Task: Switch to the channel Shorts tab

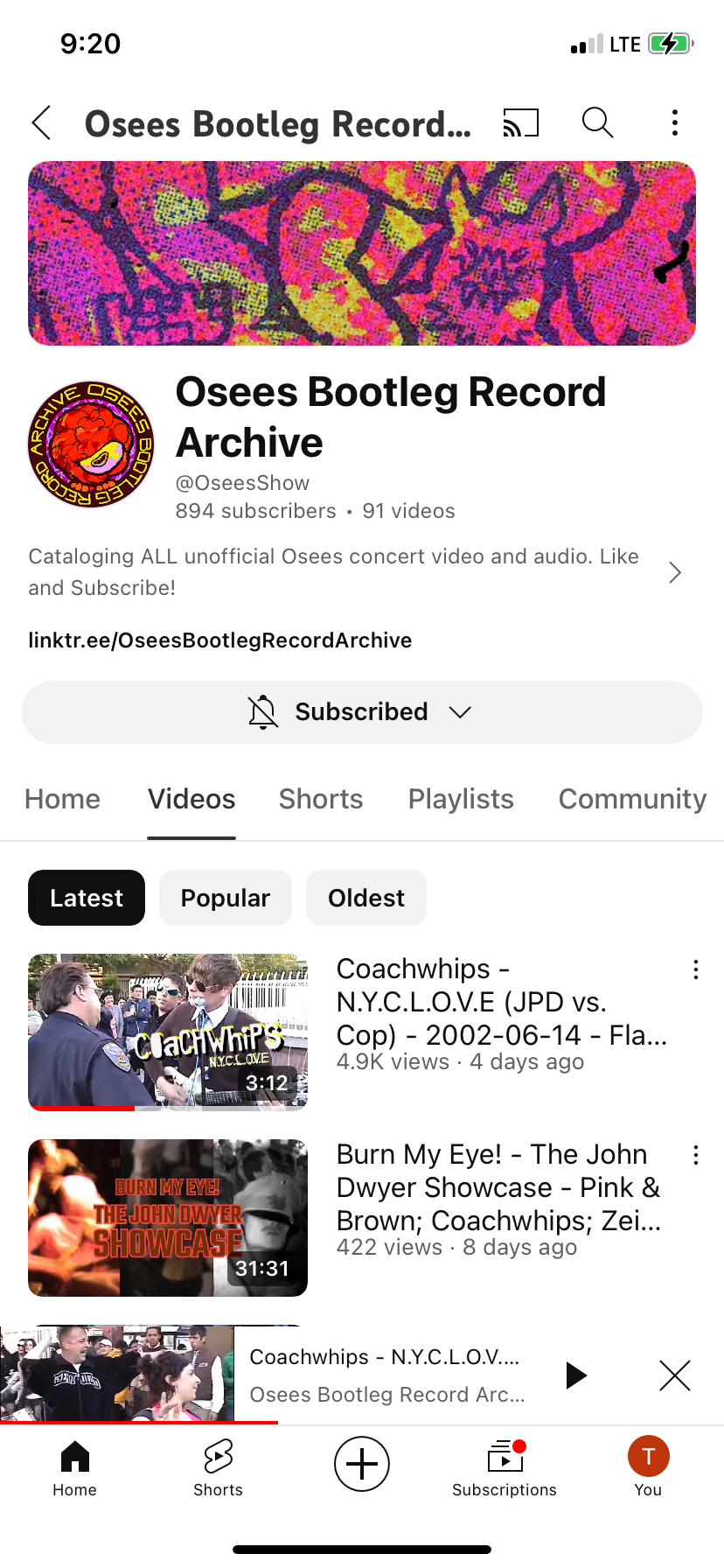Action: pyautogui.click(x=320, y=799)
